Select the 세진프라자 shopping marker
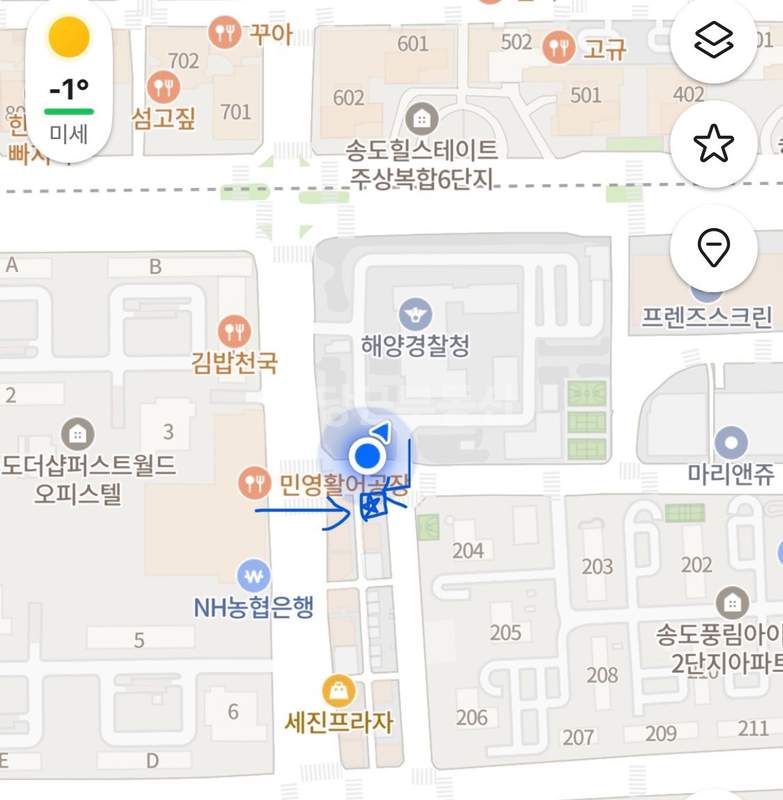Viewport: 783px width, 800px height. point(337,690)
